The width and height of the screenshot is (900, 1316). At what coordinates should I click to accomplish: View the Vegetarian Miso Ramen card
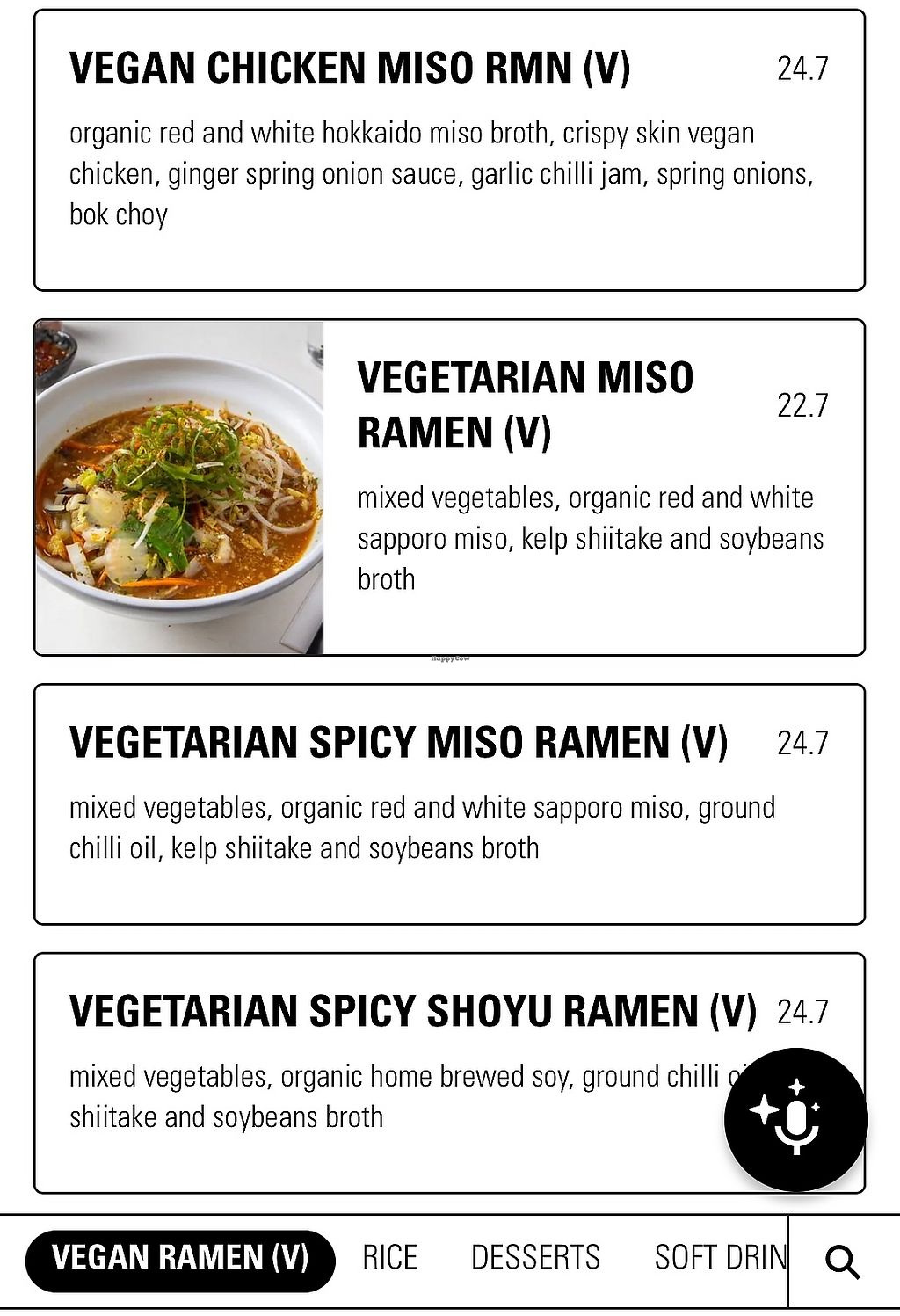click(449, 487)
